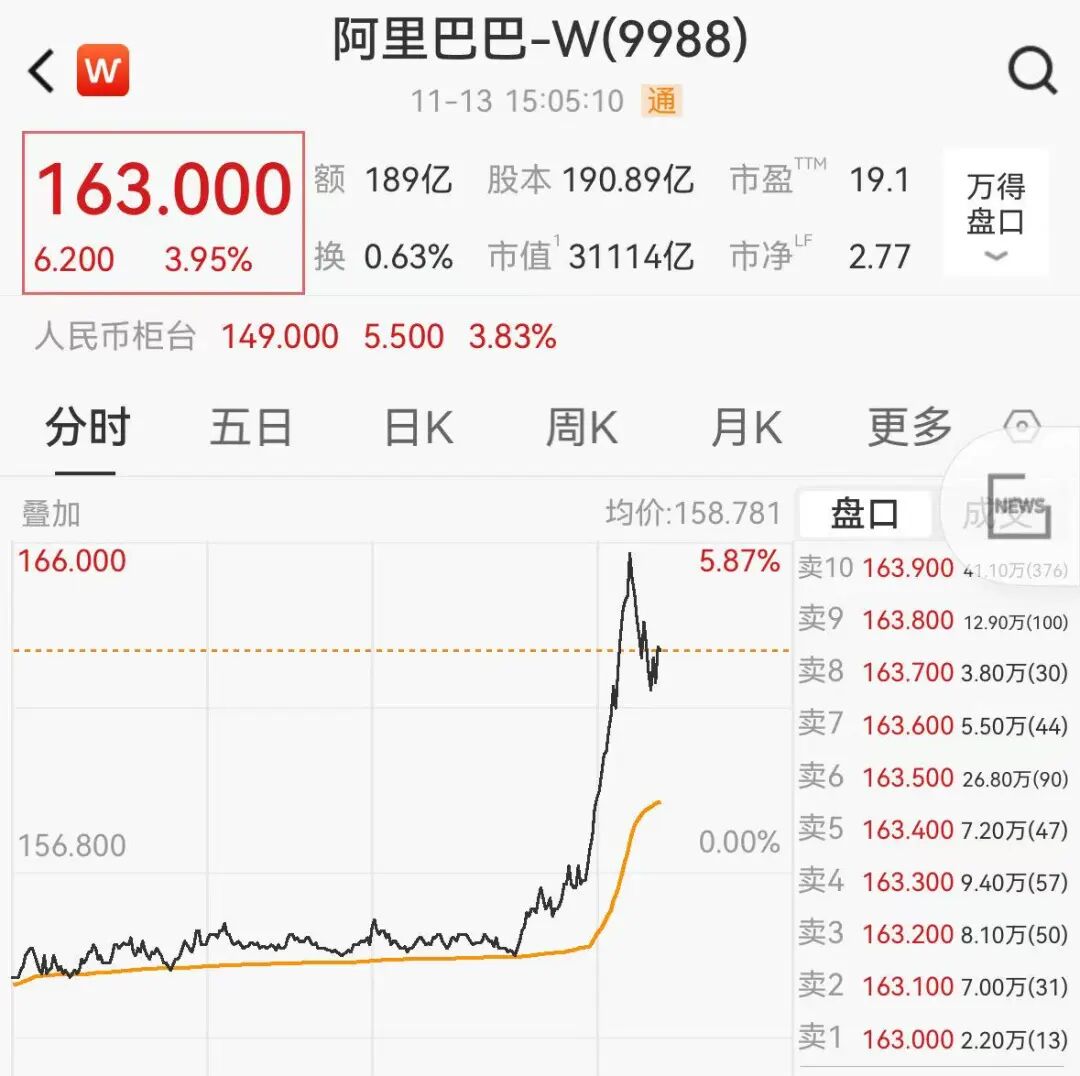Switch to the 周K chart tab
Image resolution: width=1080 pixels, height=1076 pixels.
pos(581,428)
